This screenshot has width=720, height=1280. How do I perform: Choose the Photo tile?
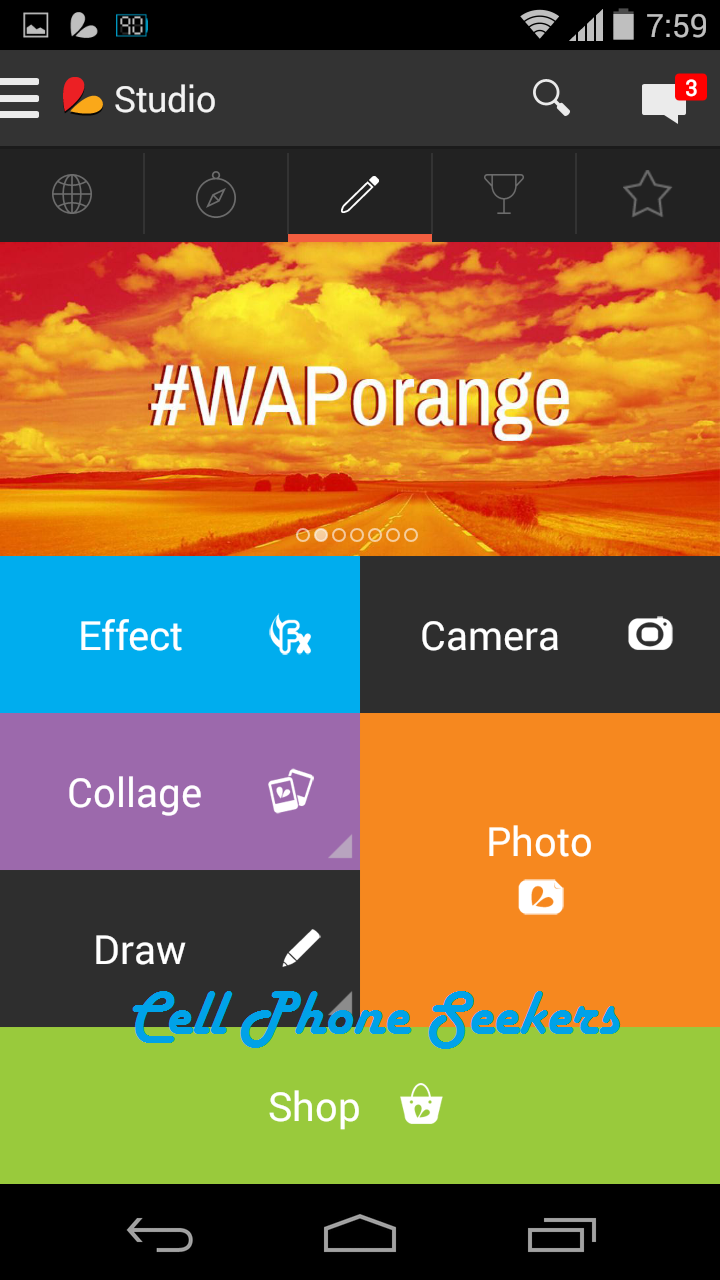click(540, 870)
